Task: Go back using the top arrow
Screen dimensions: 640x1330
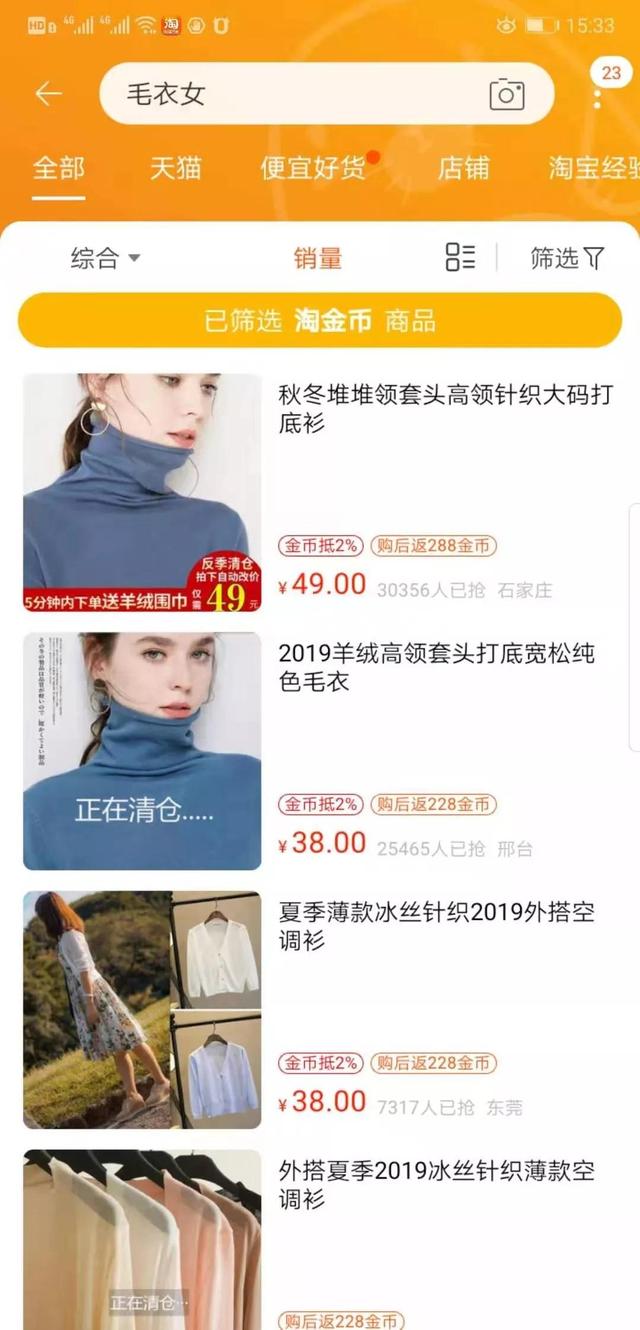Action: [48, 94]
